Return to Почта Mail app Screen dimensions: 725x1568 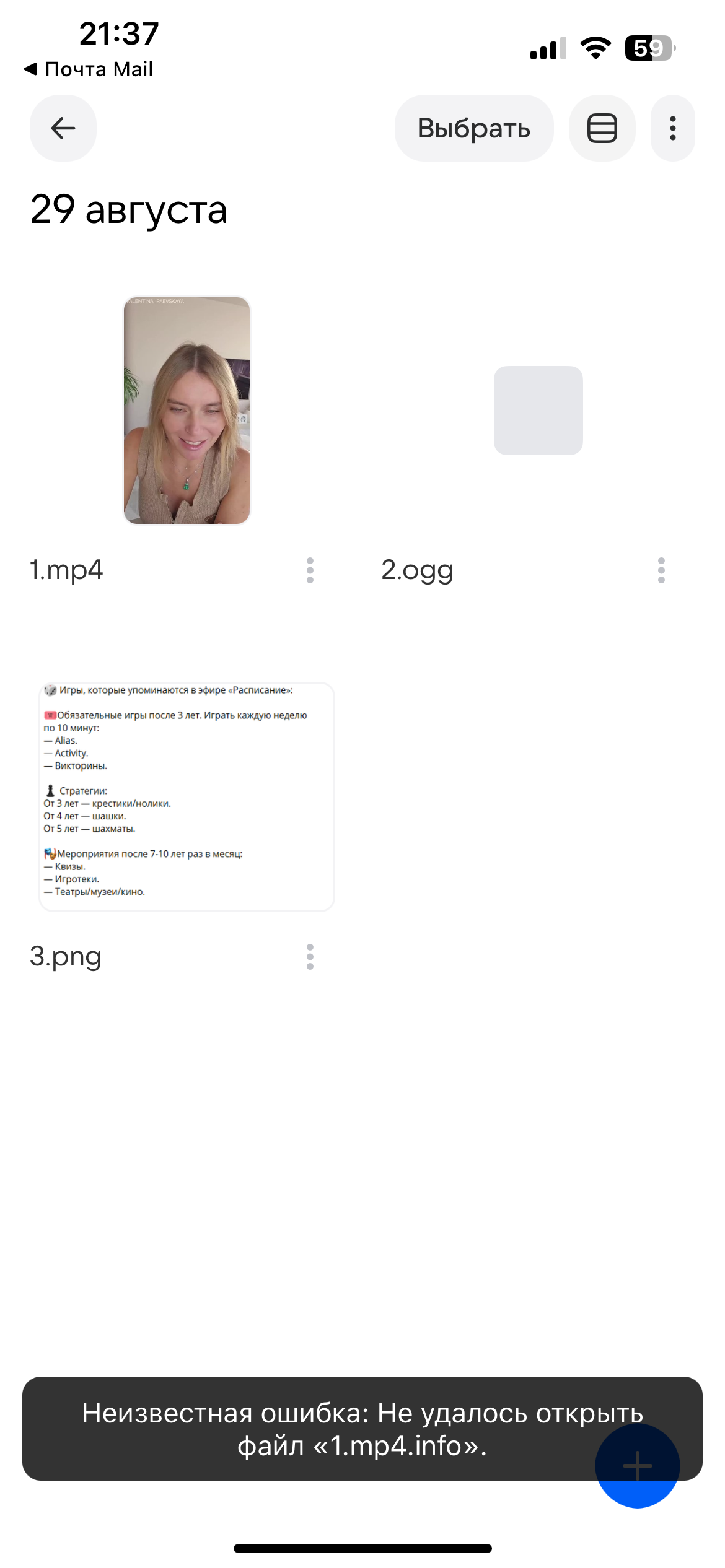[89, 69]
